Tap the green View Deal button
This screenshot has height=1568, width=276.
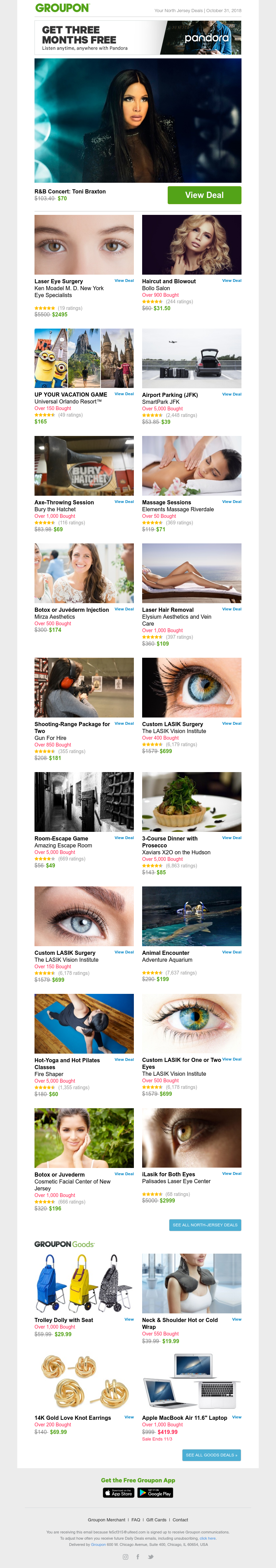pyautogui.click(x=204, y=195)
